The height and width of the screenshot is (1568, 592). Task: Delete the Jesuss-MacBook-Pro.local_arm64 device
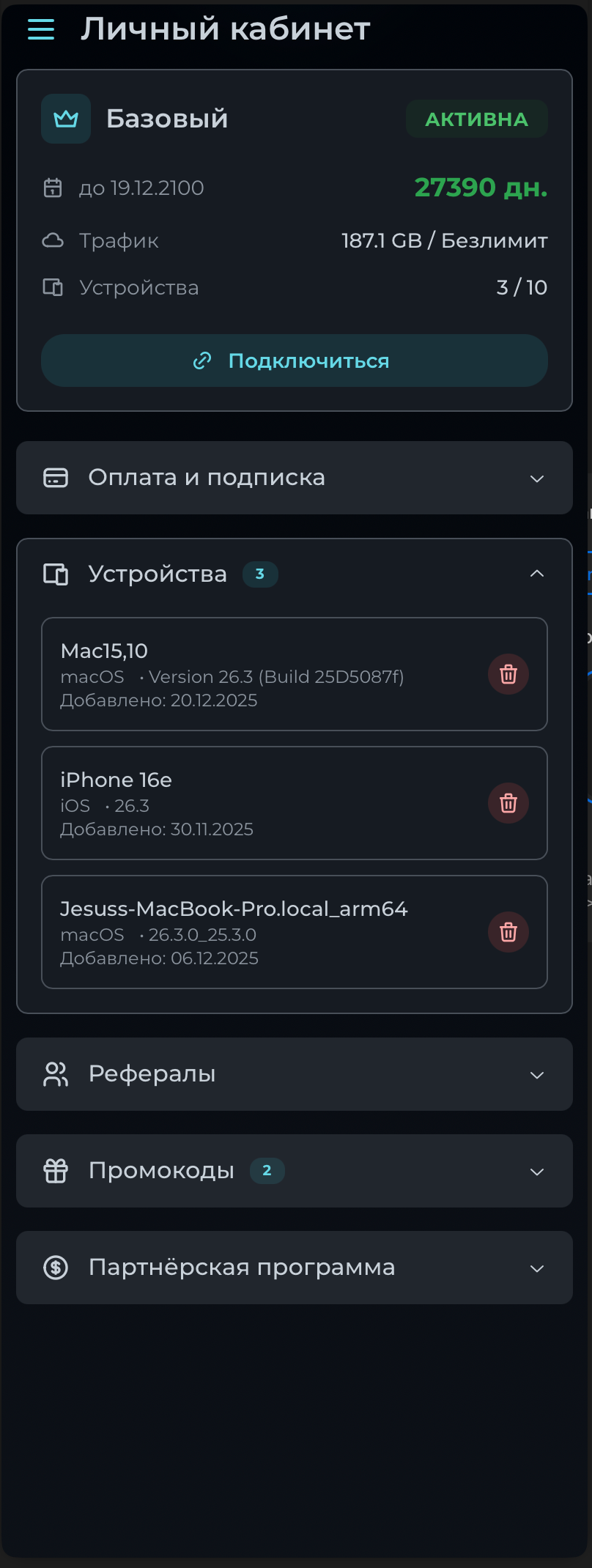508,932
